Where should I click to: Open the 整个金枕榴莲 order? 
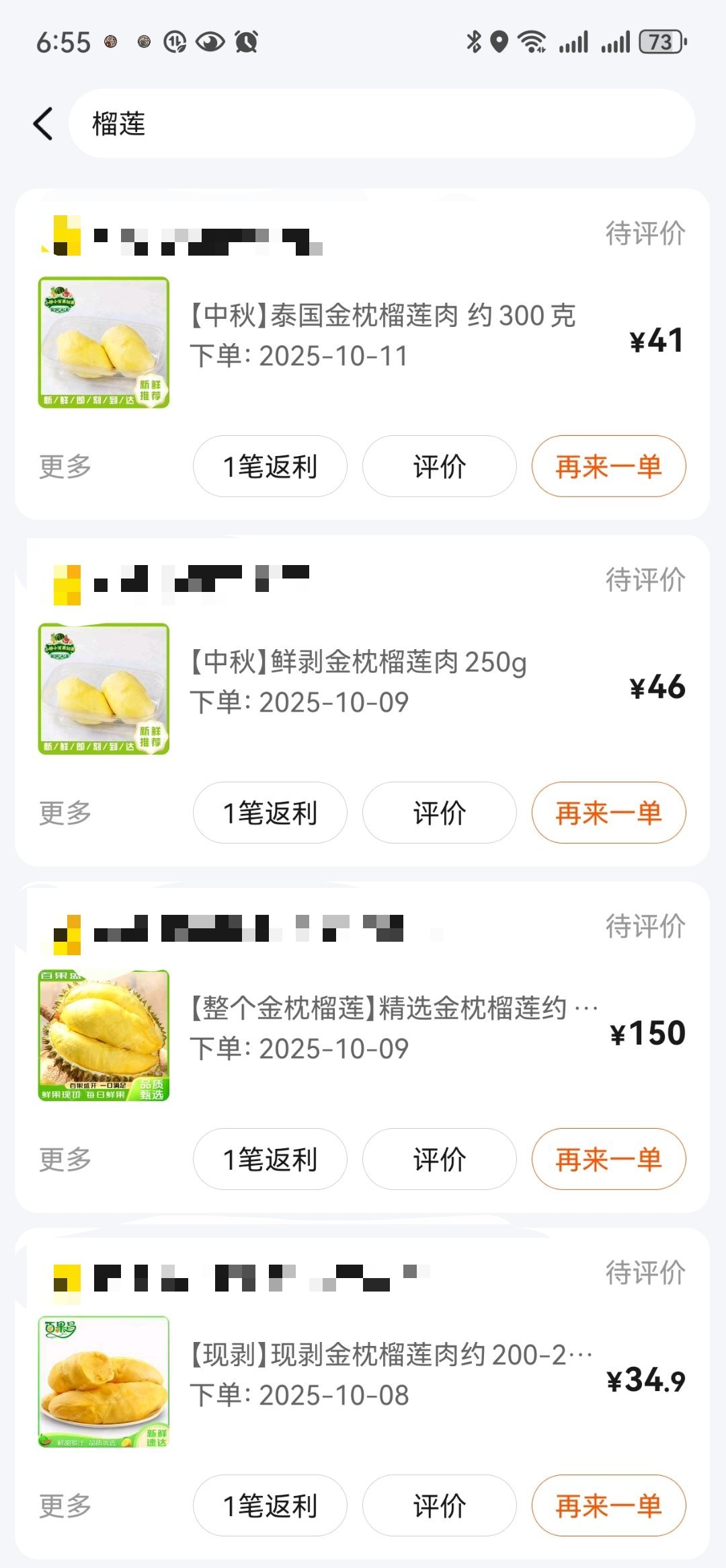coord(393,1009)
